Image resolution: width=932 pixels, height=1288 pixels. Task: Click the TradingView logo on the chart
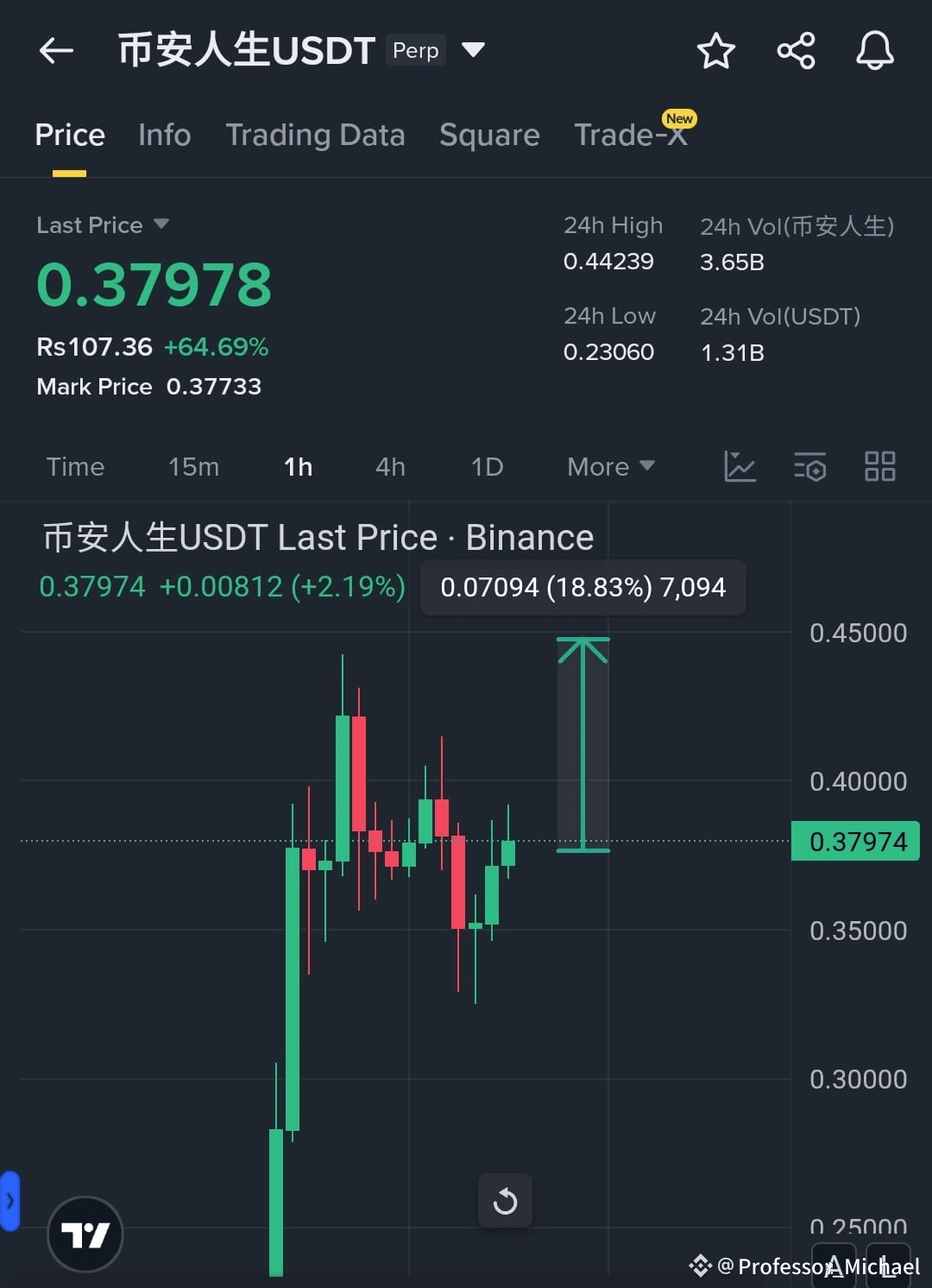tap(85, 1234)
